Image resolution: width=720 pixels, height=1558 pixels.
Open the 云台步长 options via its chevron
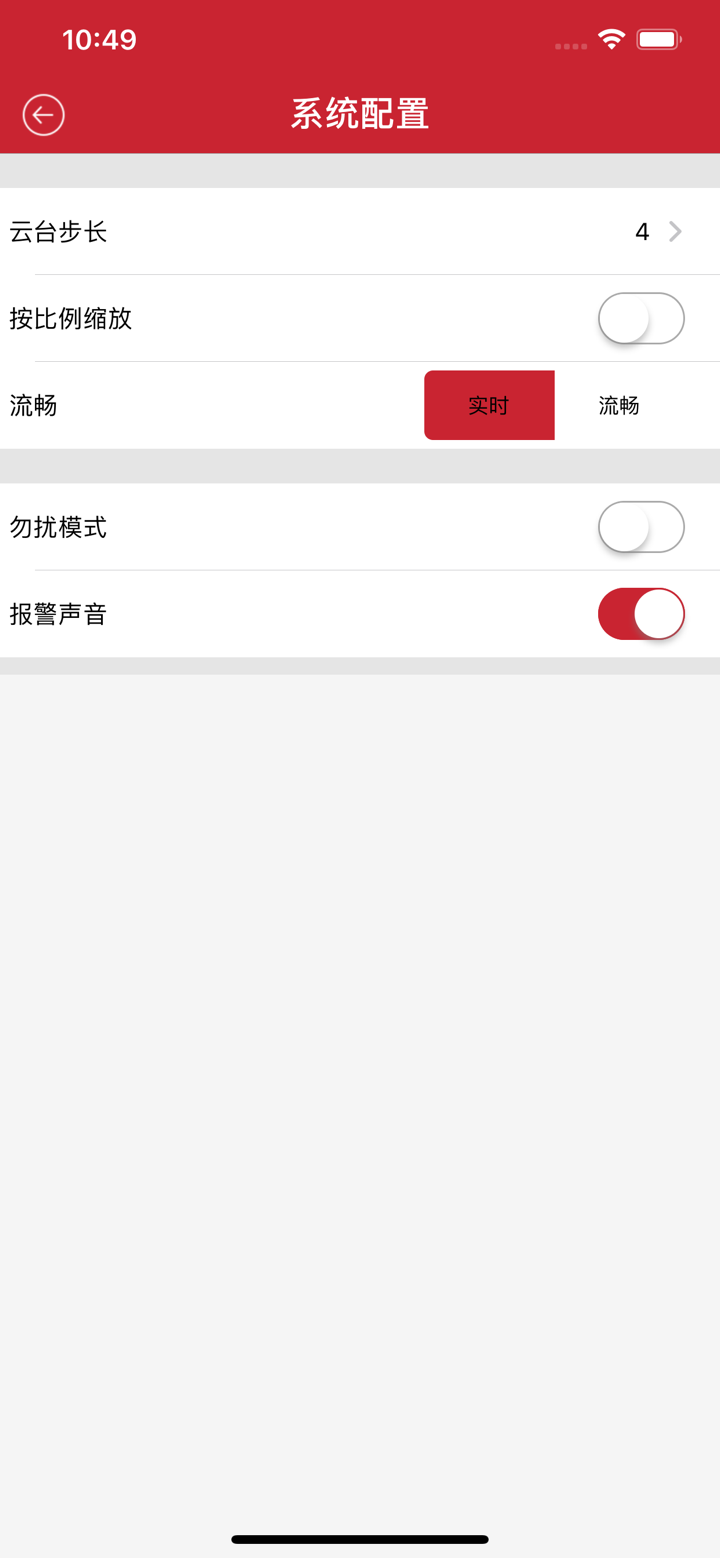click(x=674, y=231)
